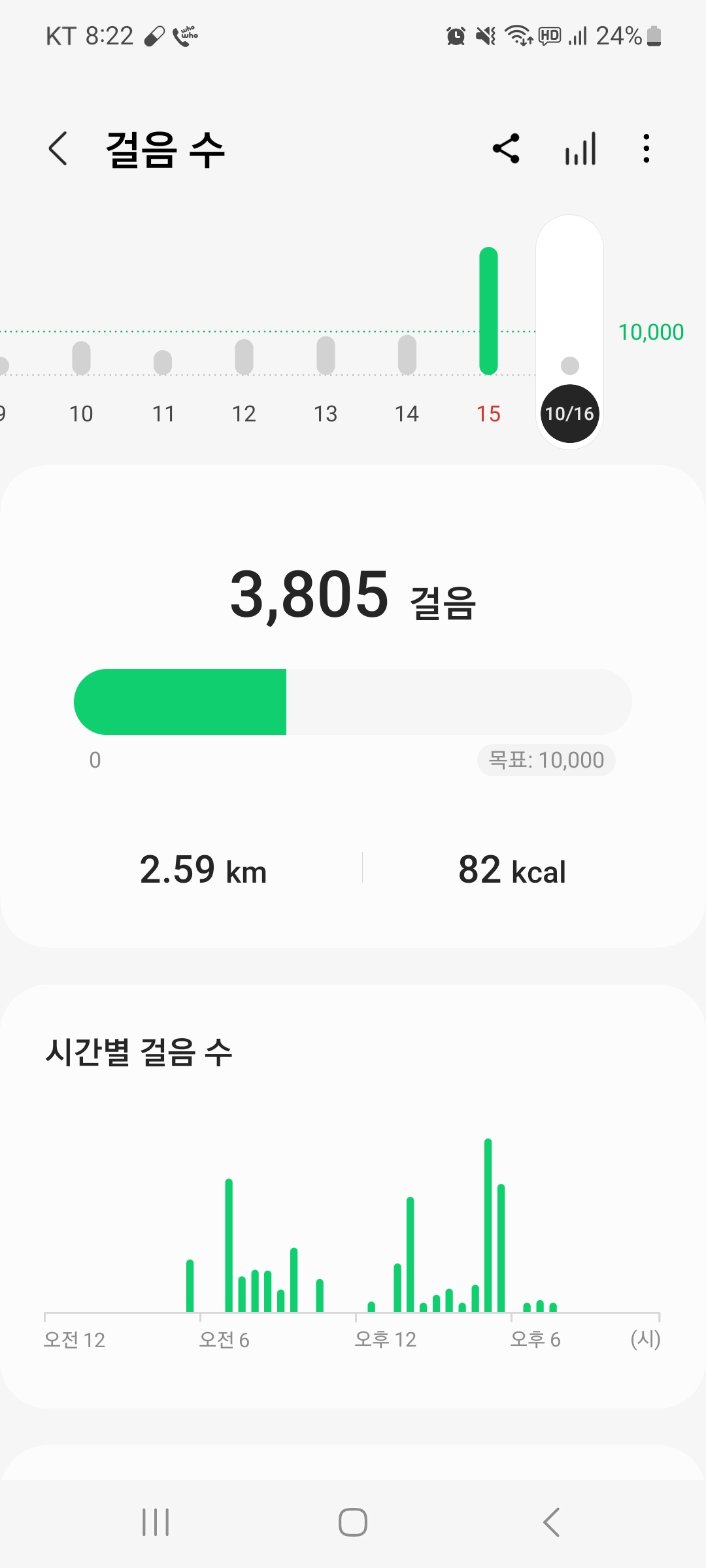
Task: Go back from the 걸음 수 screen
Action: (x=58, y=149)
